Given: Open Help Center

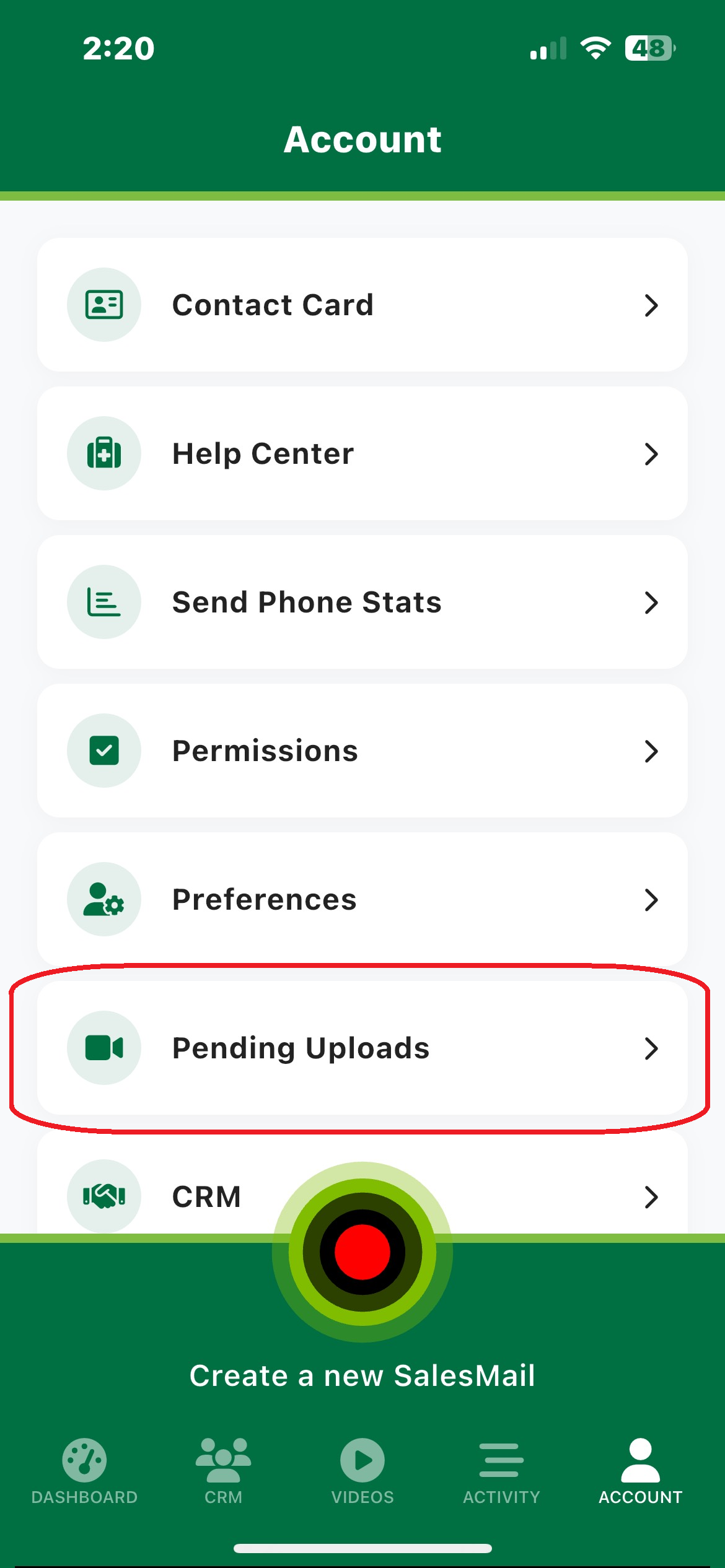Looking at the screenshot, I should coord(362,453).
